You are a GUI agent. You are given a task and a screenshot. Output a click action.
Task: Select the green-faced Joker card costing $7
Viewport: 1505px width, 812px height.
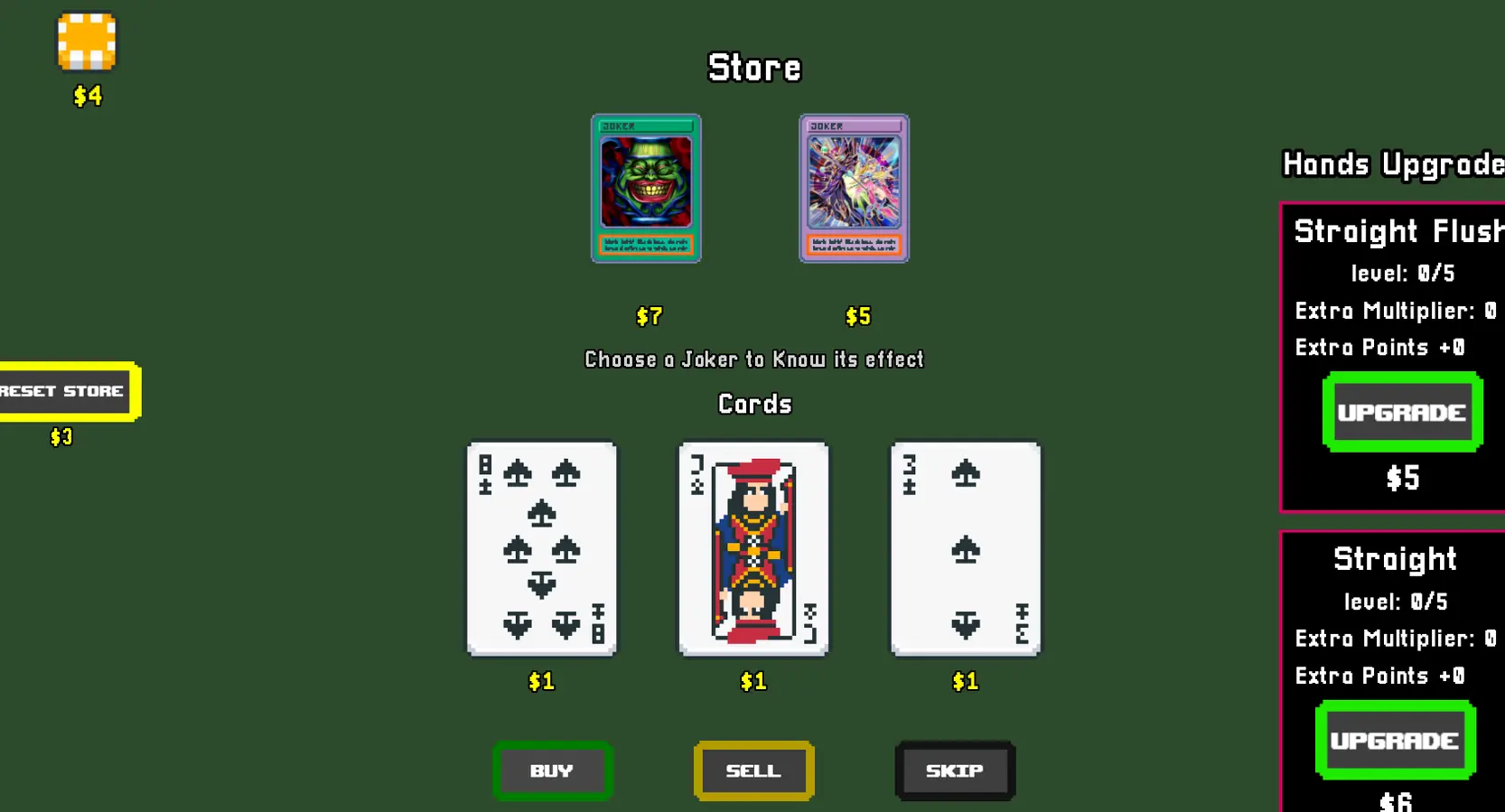pyautogui.click(x=646, y=189)
